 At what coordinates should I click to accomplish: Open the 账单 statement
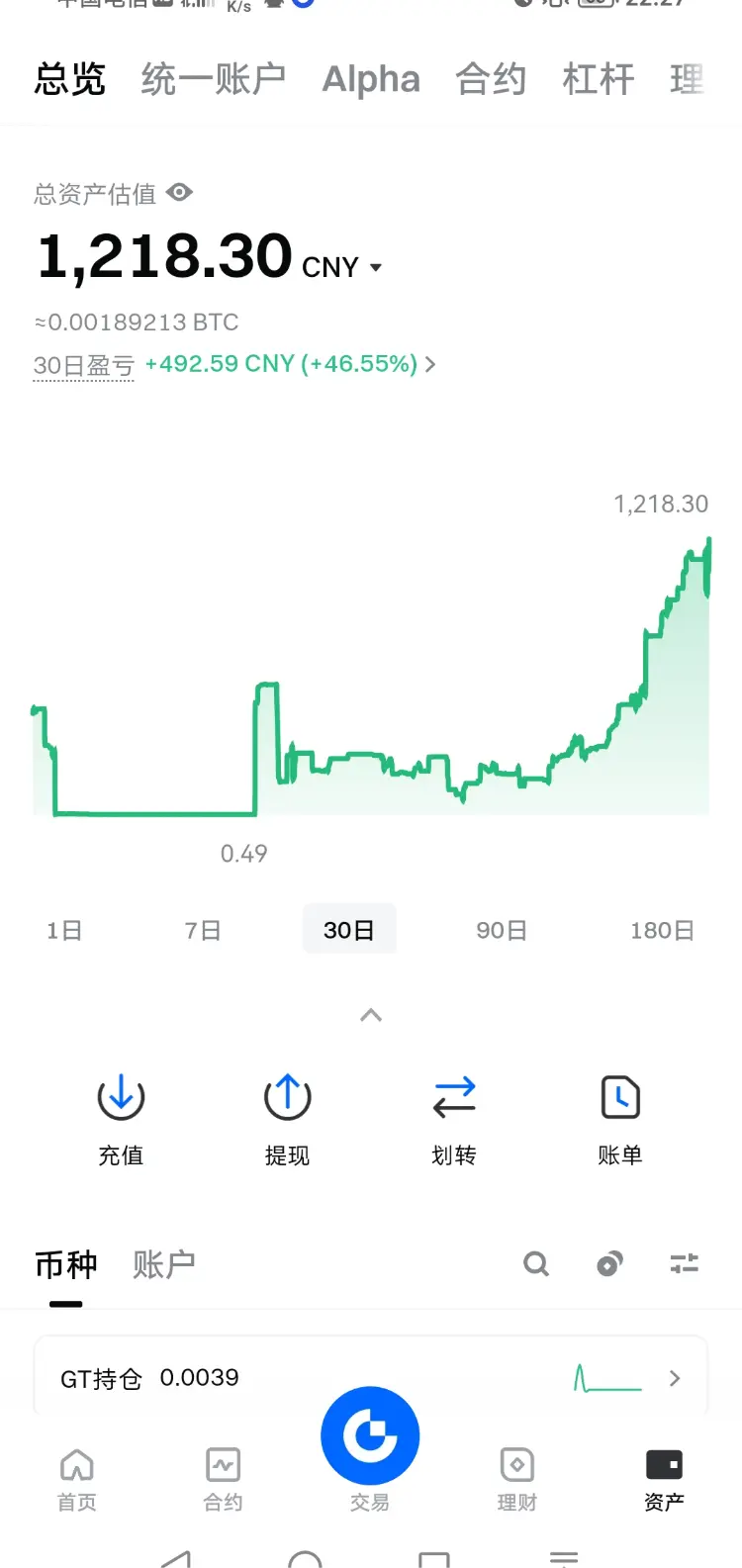point(620,1118)
